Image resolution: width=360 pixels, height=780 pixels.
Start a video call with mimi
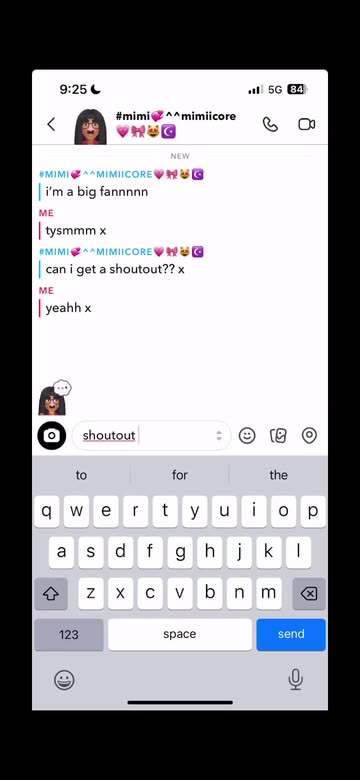coord(307,124)
